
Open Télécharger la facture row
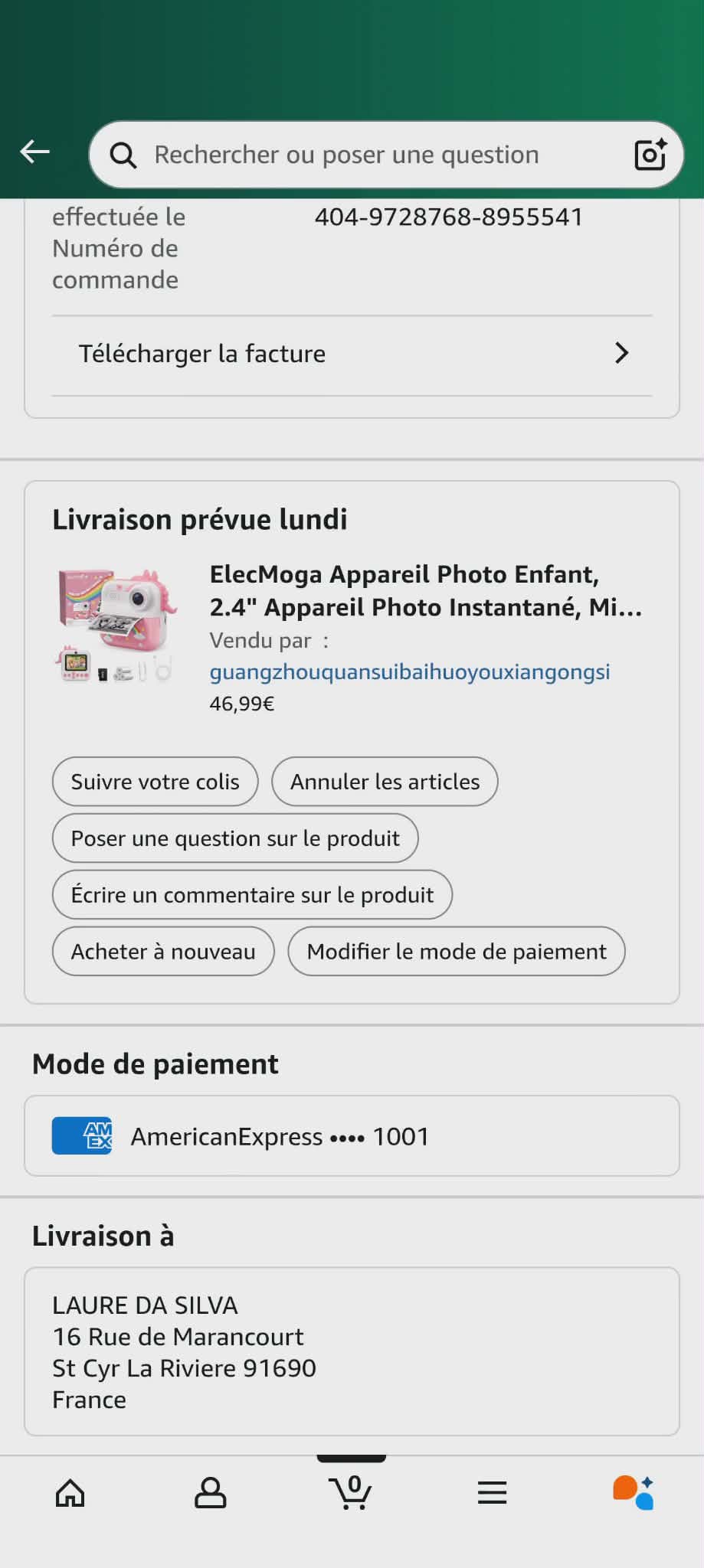pos(352,354)
